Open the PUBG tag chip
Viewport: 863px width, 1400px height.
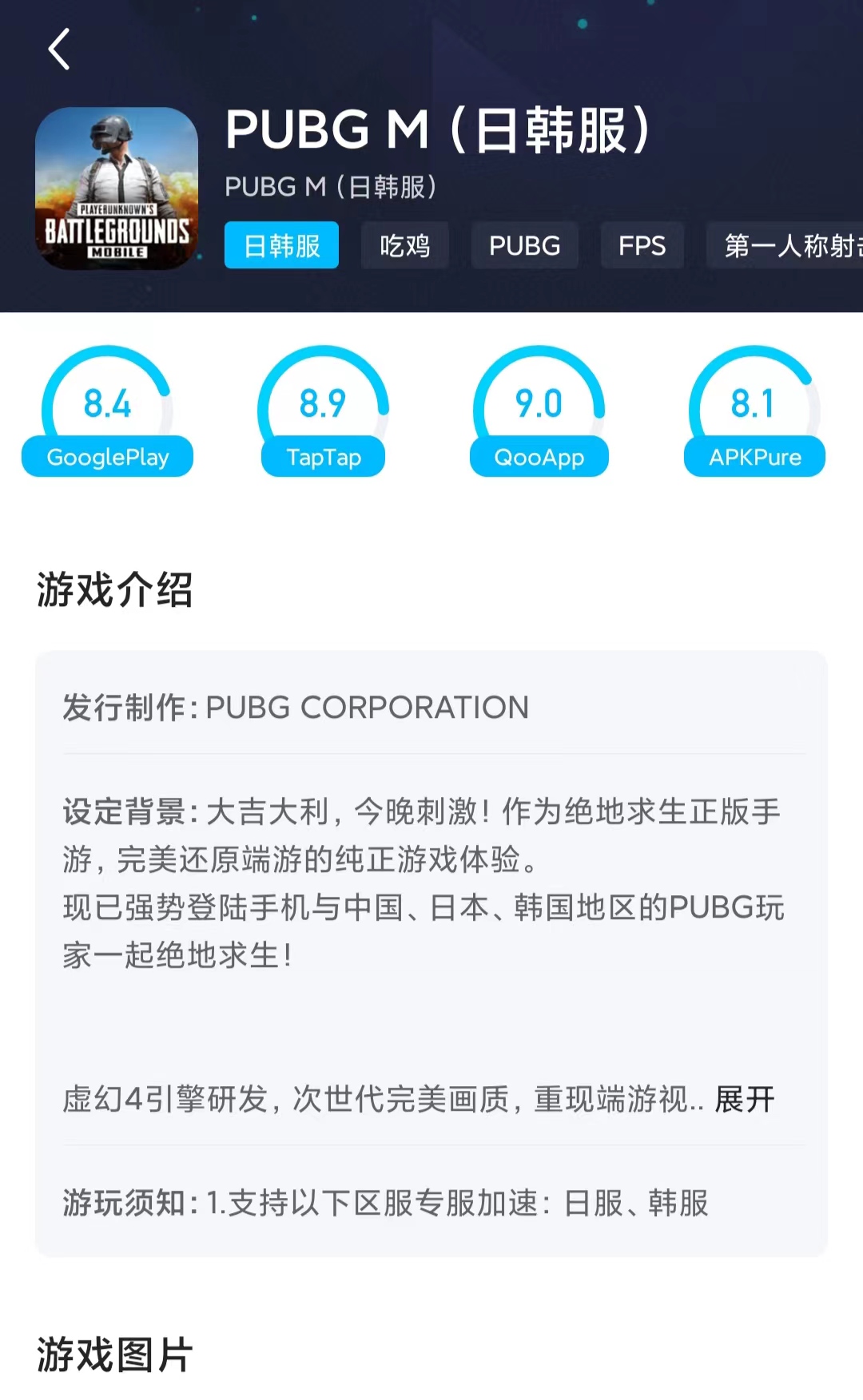coord(524,245)
